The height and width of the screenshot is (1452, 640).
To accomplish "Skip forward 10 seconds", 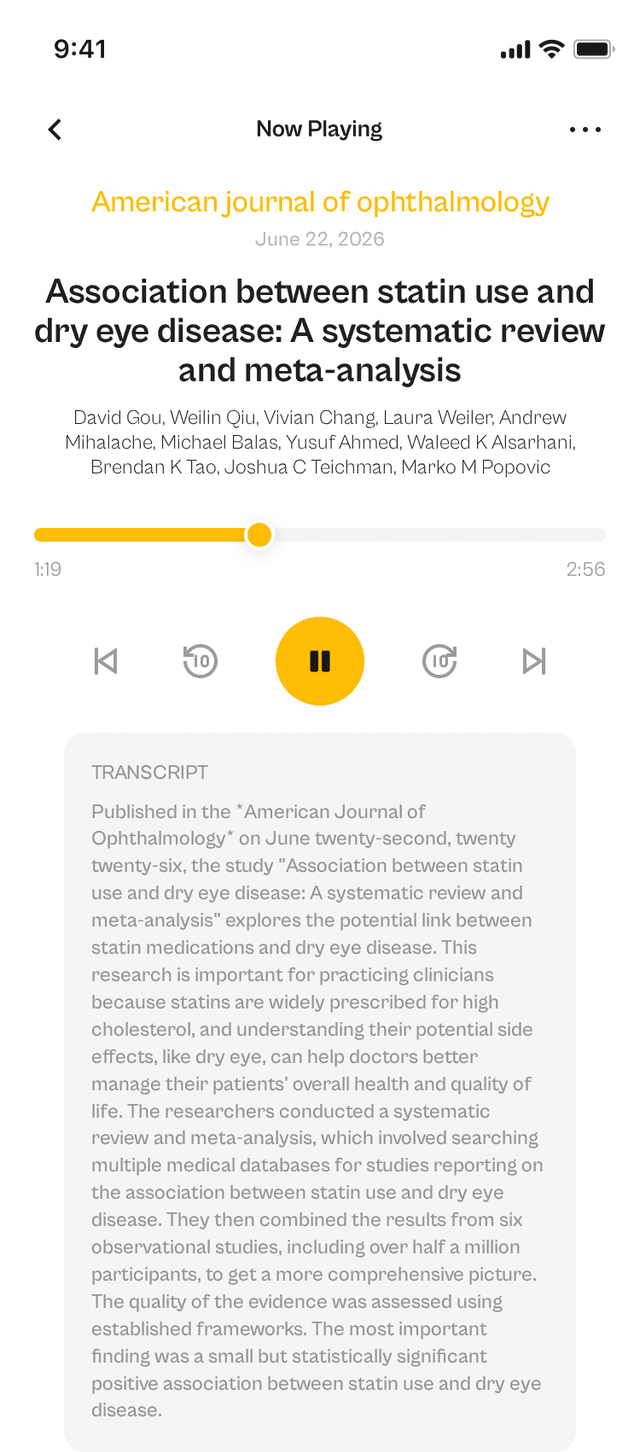I will 440,661.
